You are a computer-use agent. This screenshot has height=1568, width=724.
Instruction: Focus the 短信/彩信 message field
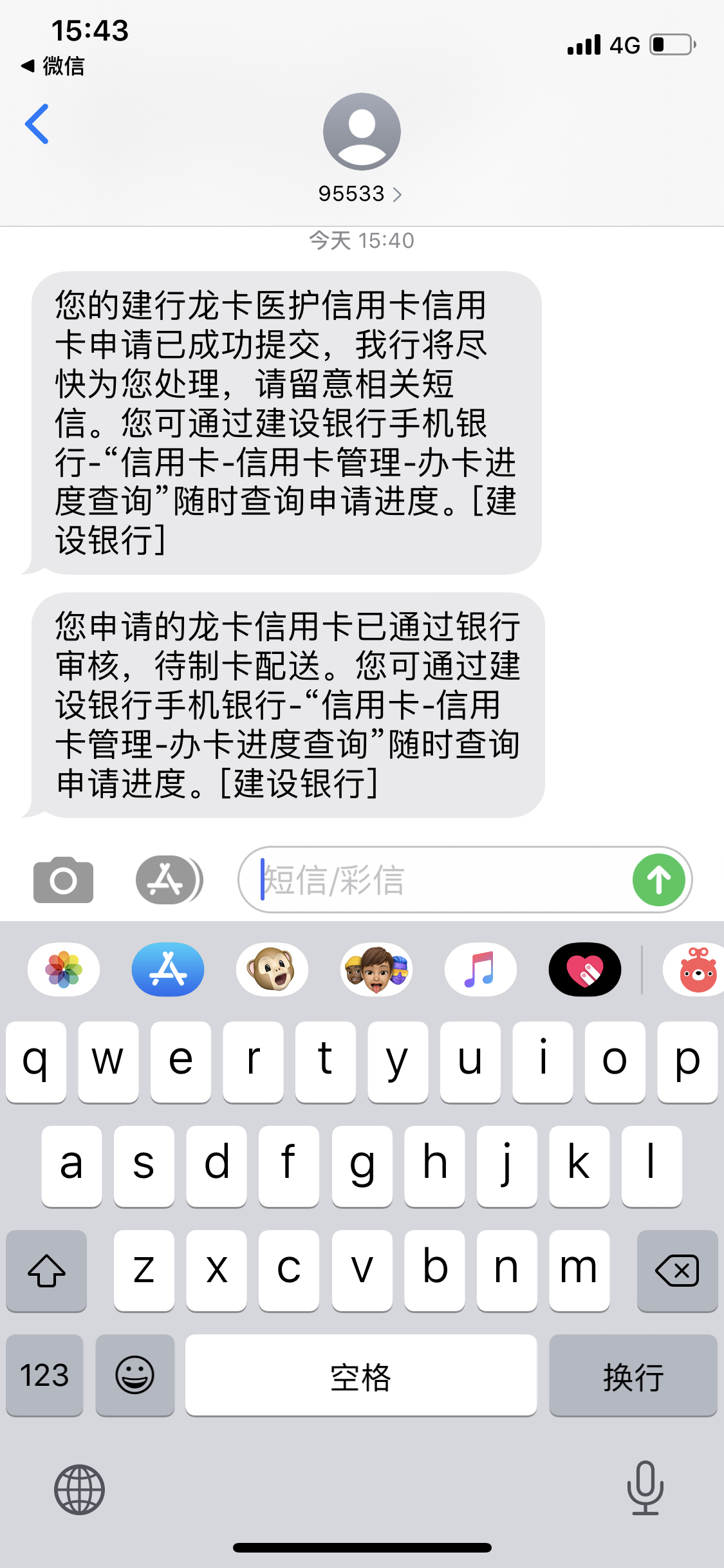[438, 879]
